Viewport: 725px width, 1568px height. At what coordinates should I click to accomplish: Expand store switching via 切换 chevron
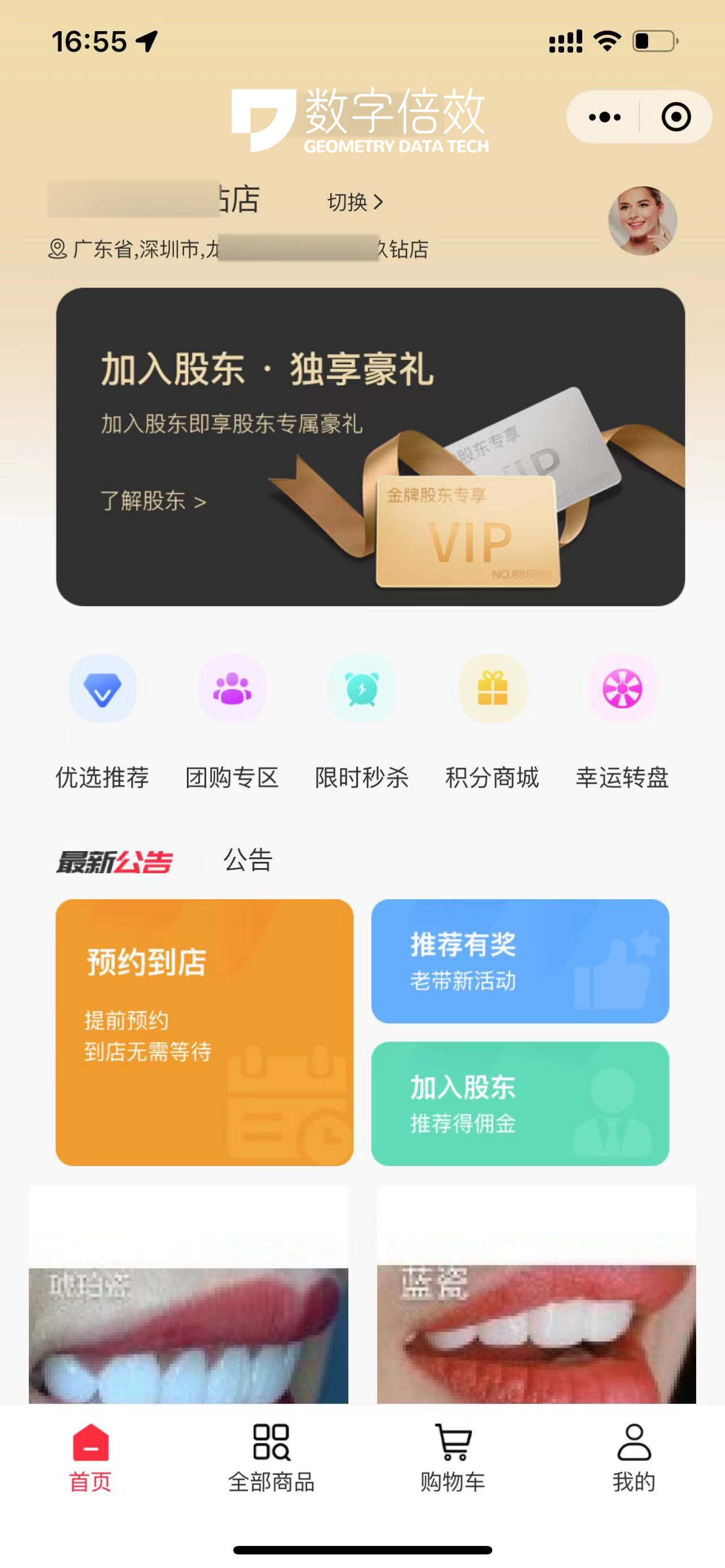point(356,202)
